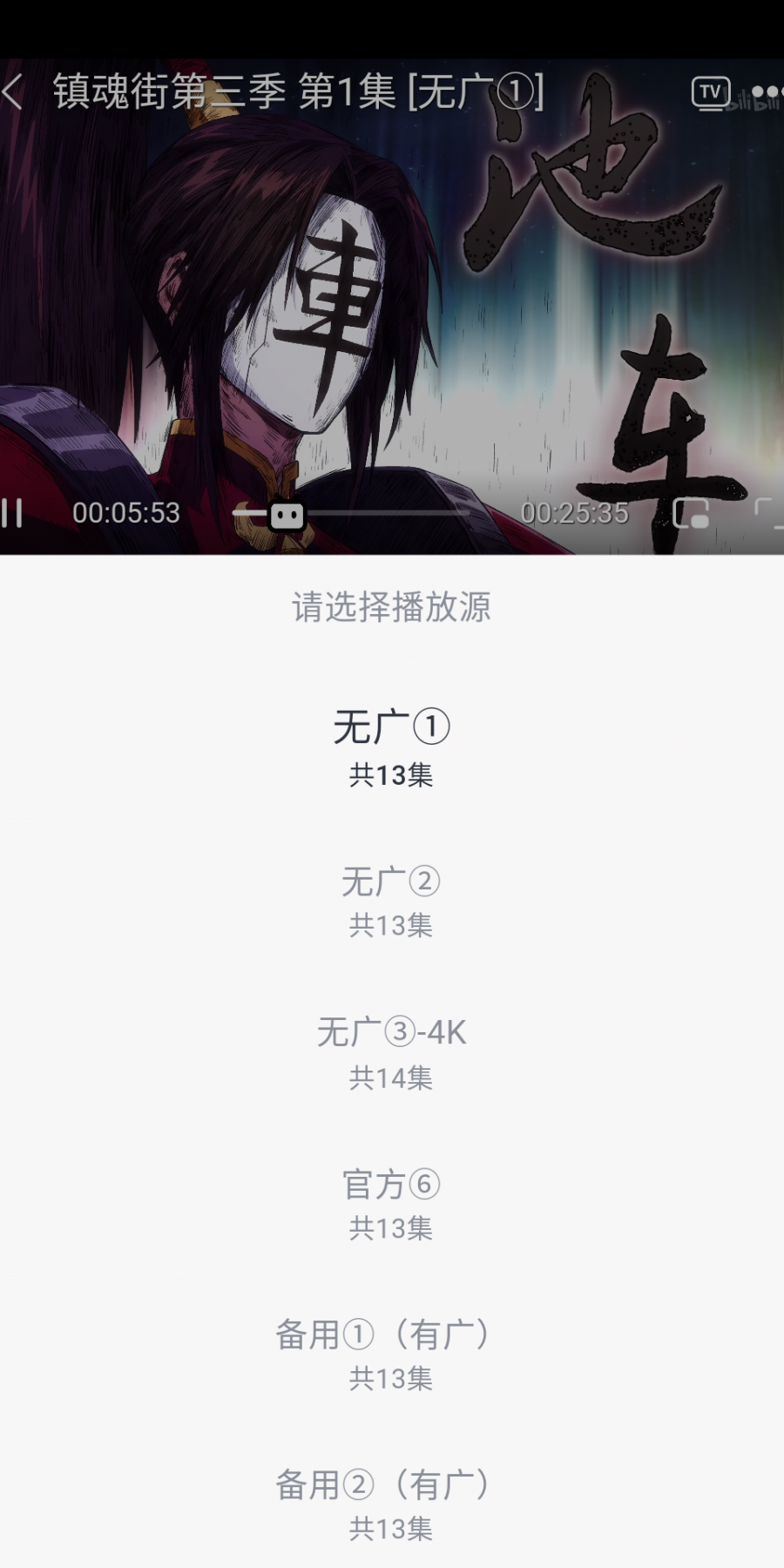Open the more options menu
The height and width of the screenshot is (1568, 784).
[x=766, y=92]
